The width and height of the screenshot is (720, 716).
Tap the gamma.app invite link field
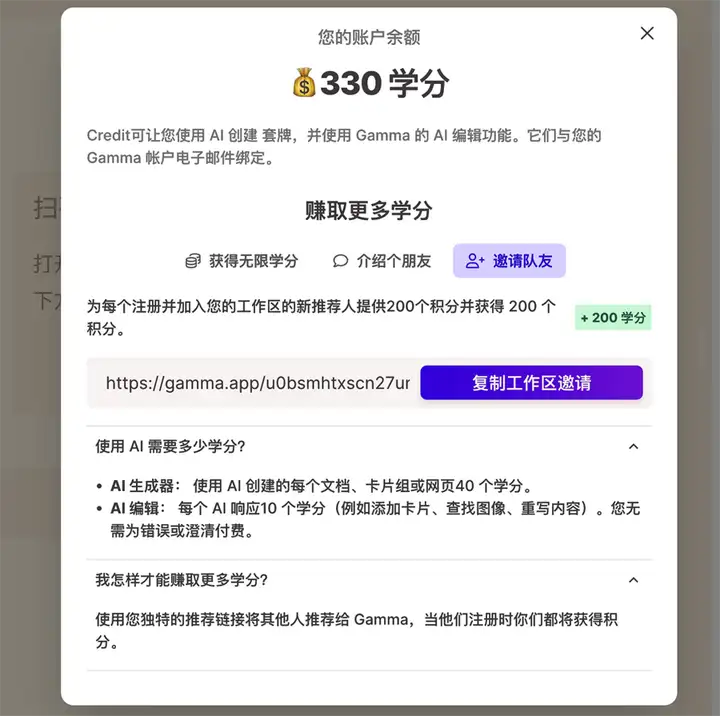(x=257, y=383)
